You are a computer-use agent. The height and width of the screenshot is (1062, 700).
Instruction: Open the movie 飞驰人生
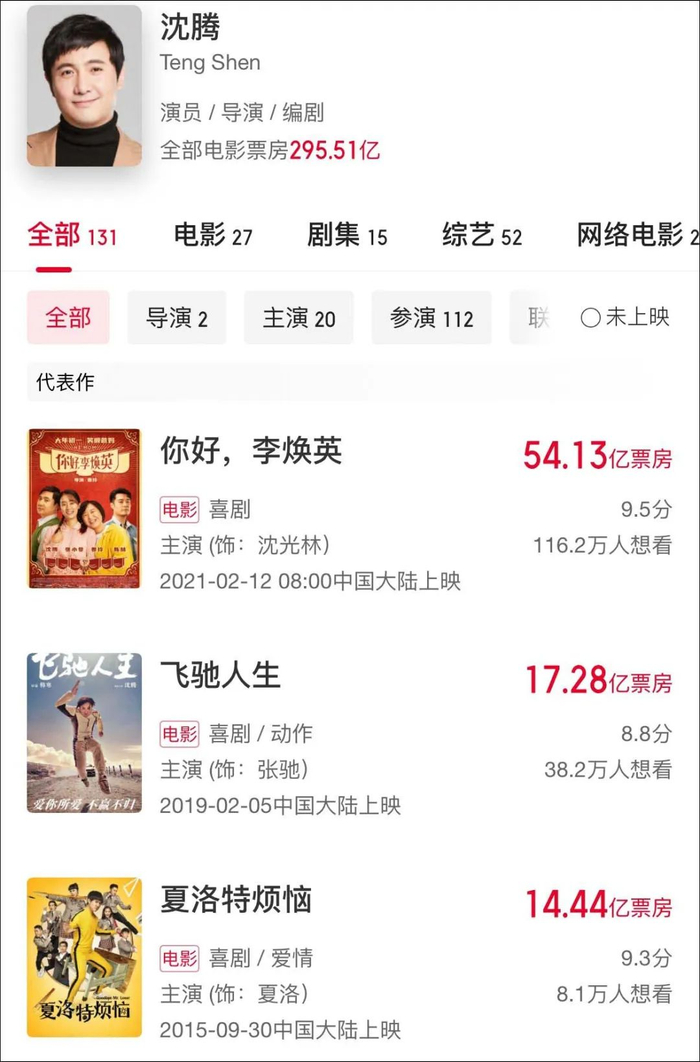(220, 675)
